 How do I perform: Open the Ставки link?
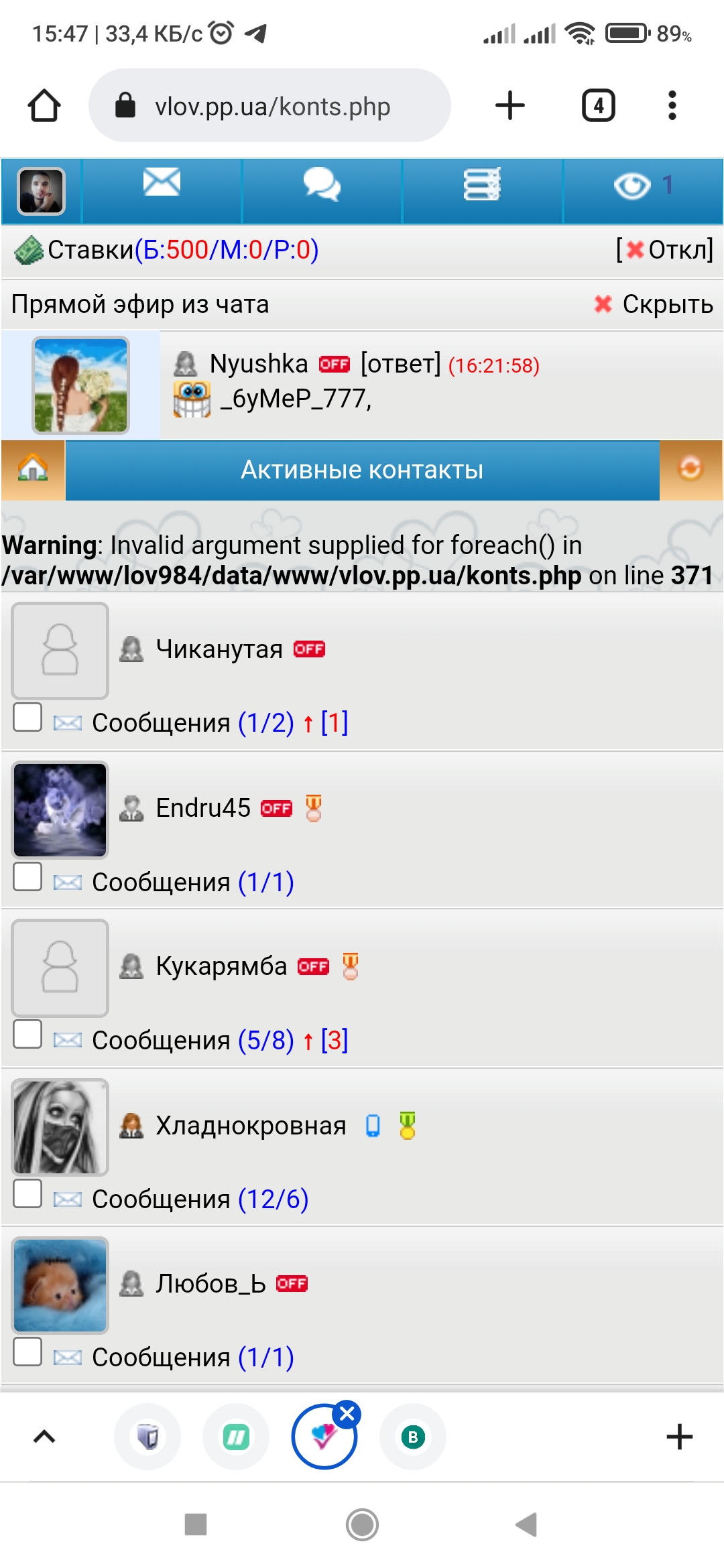point(90,250)
